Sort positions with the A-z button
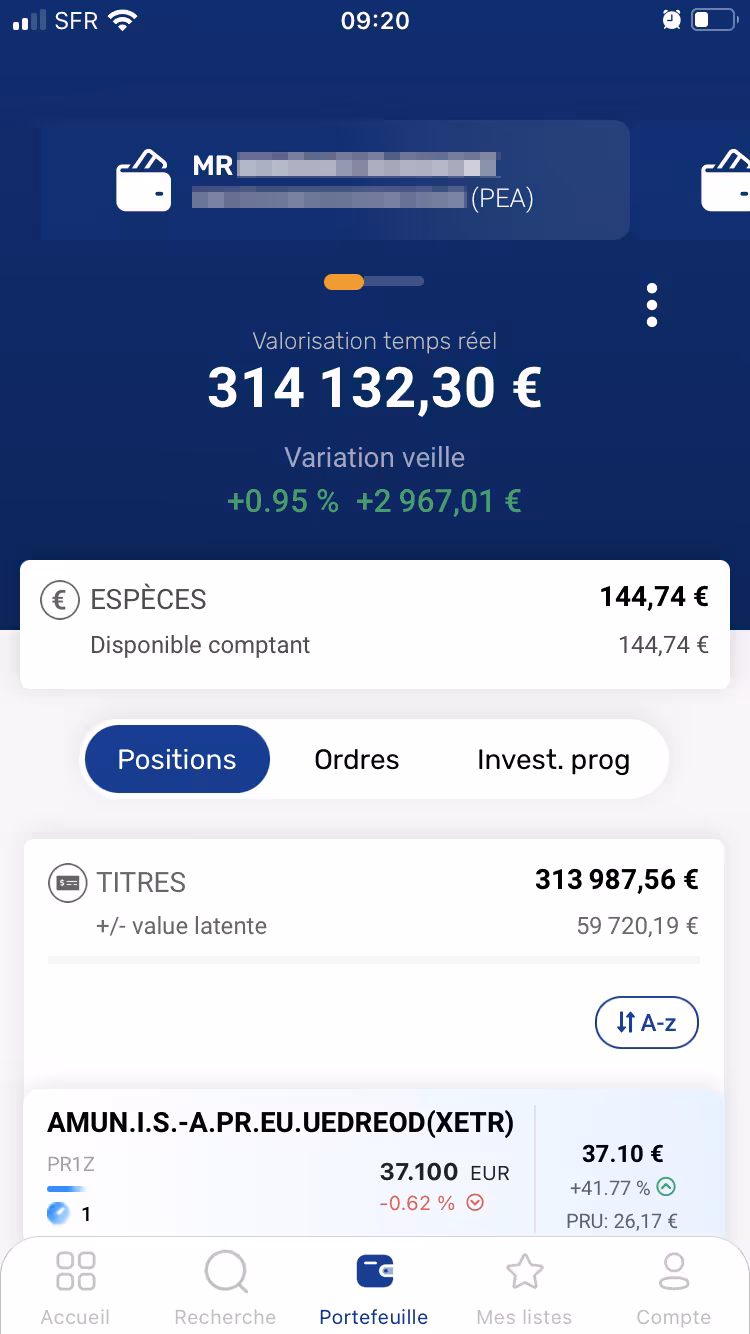This screenshot has height=1334, width=750. pyautogui.click(x=646, y=1022)
